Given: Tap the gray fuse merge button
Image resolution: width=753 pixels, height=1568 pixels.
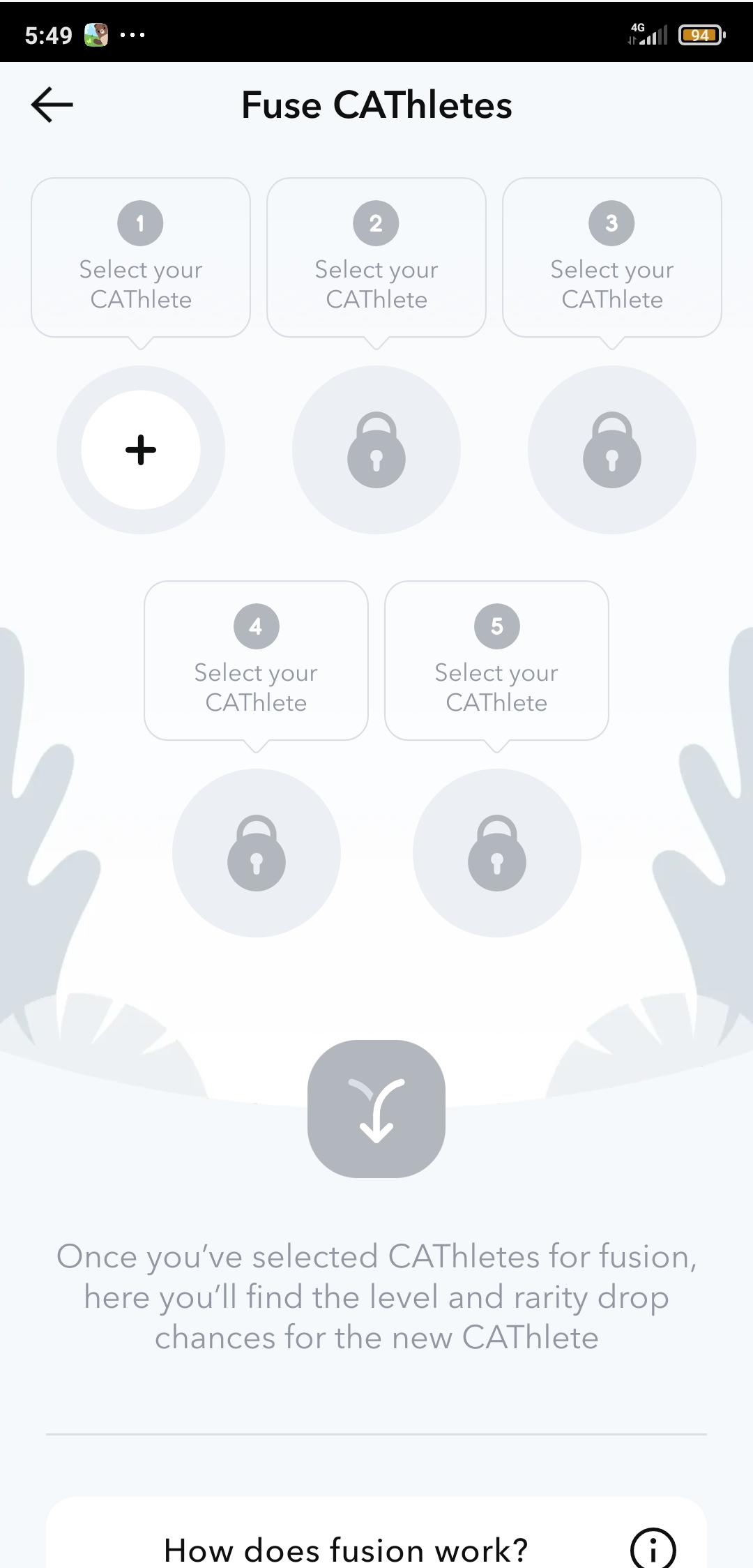Looking at the screenshot, I should click(376, 1108).
